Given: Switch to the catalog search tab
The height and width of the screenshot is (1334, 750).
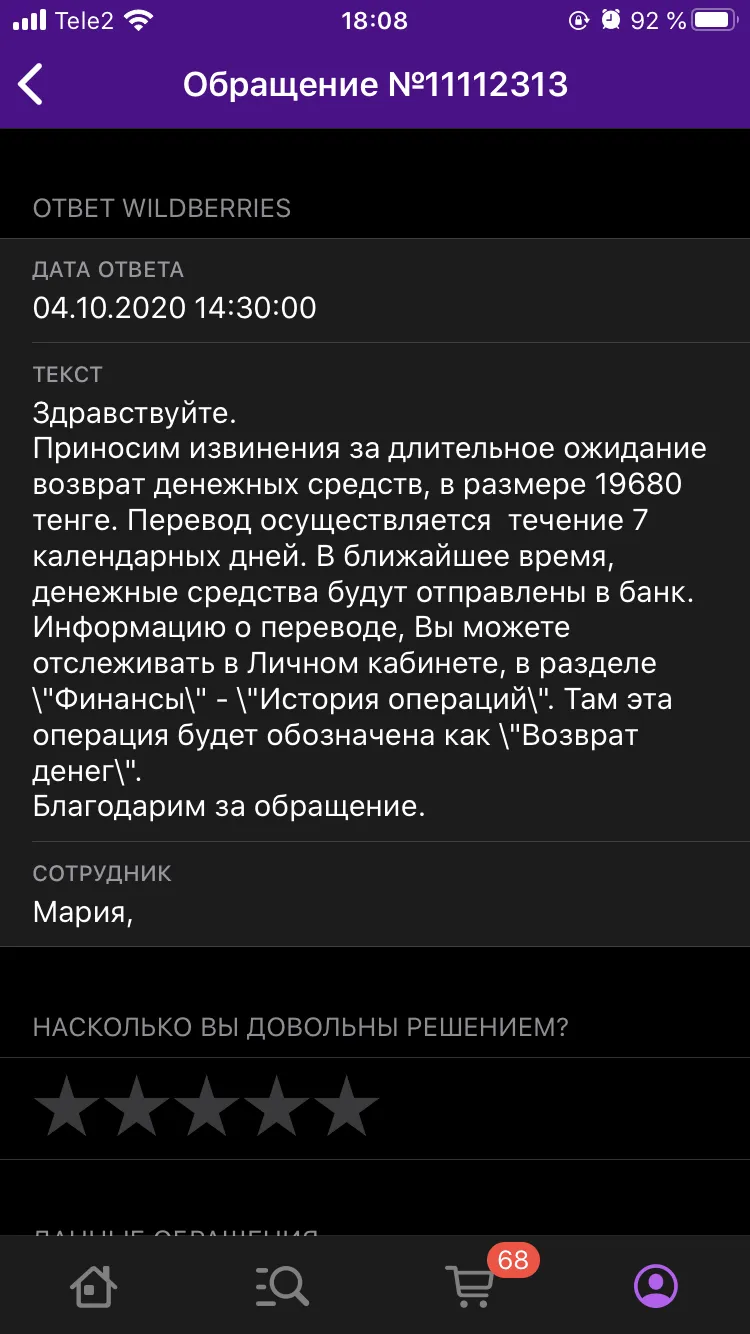Looking at the screenshot, I should pos(281,1285).
